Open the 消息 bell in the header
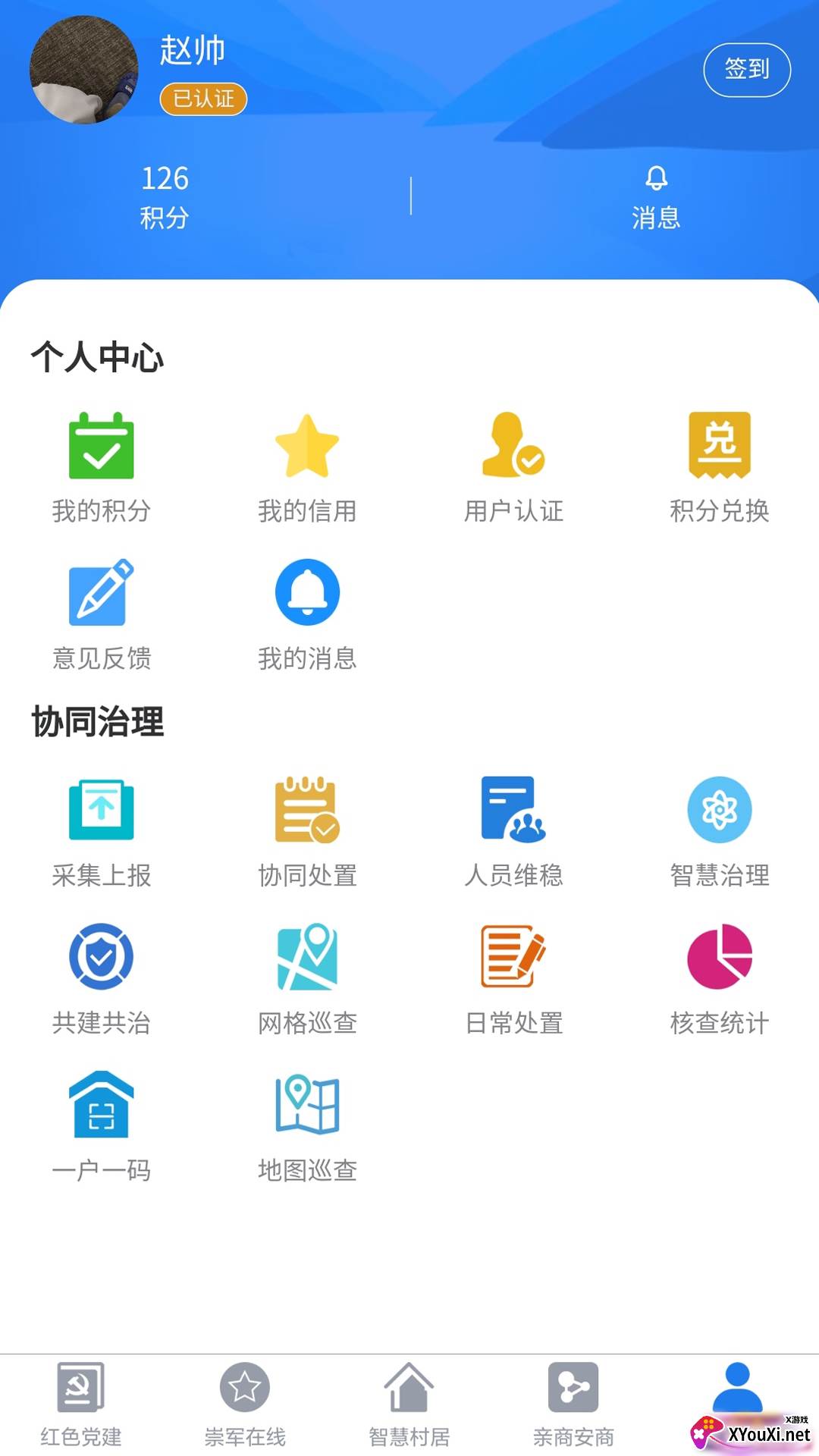This screenshot has height=1456, width=819. coord(656,198)
